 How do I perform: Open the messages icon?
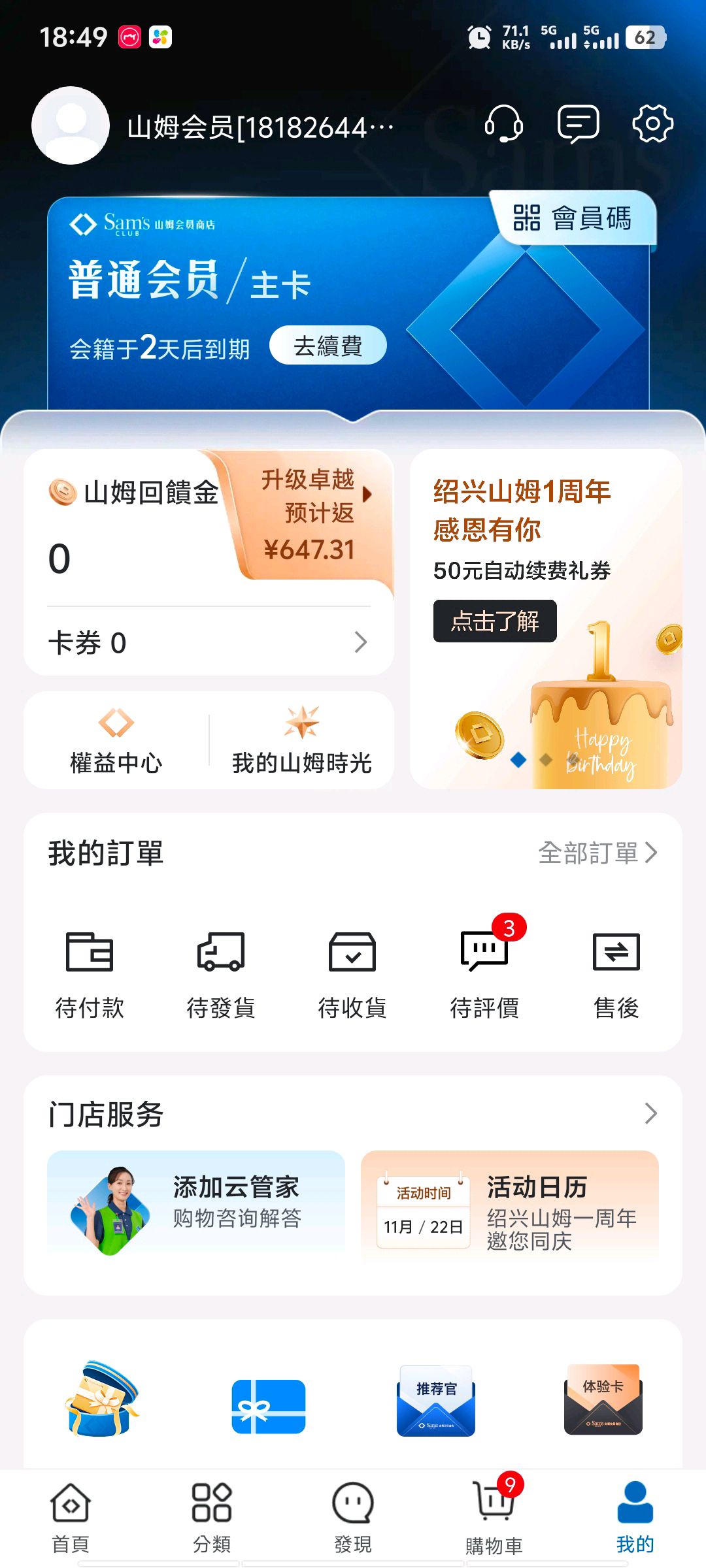tap(578, 123)
